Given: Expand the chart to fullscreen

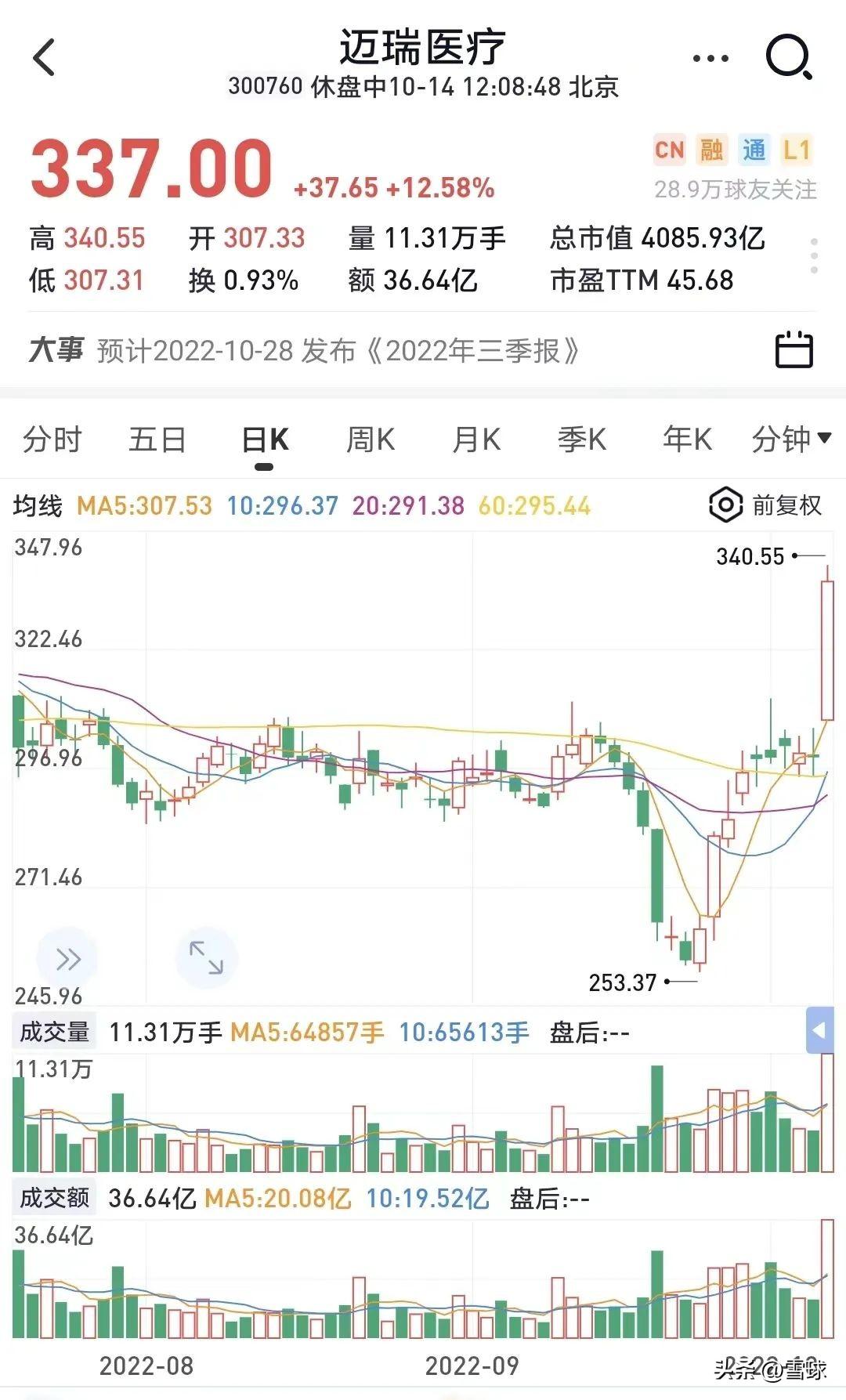Looking at the screenshot, I should (x=206, y=958).
